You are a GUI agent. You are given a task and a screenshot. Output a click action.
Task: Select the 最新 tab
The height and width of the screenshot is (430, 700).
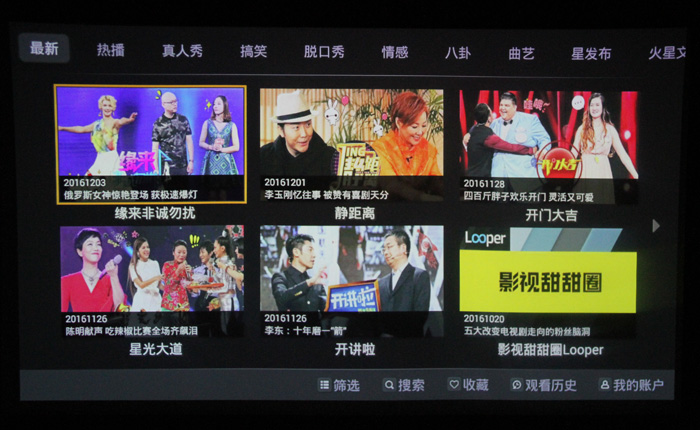(44, 48)
